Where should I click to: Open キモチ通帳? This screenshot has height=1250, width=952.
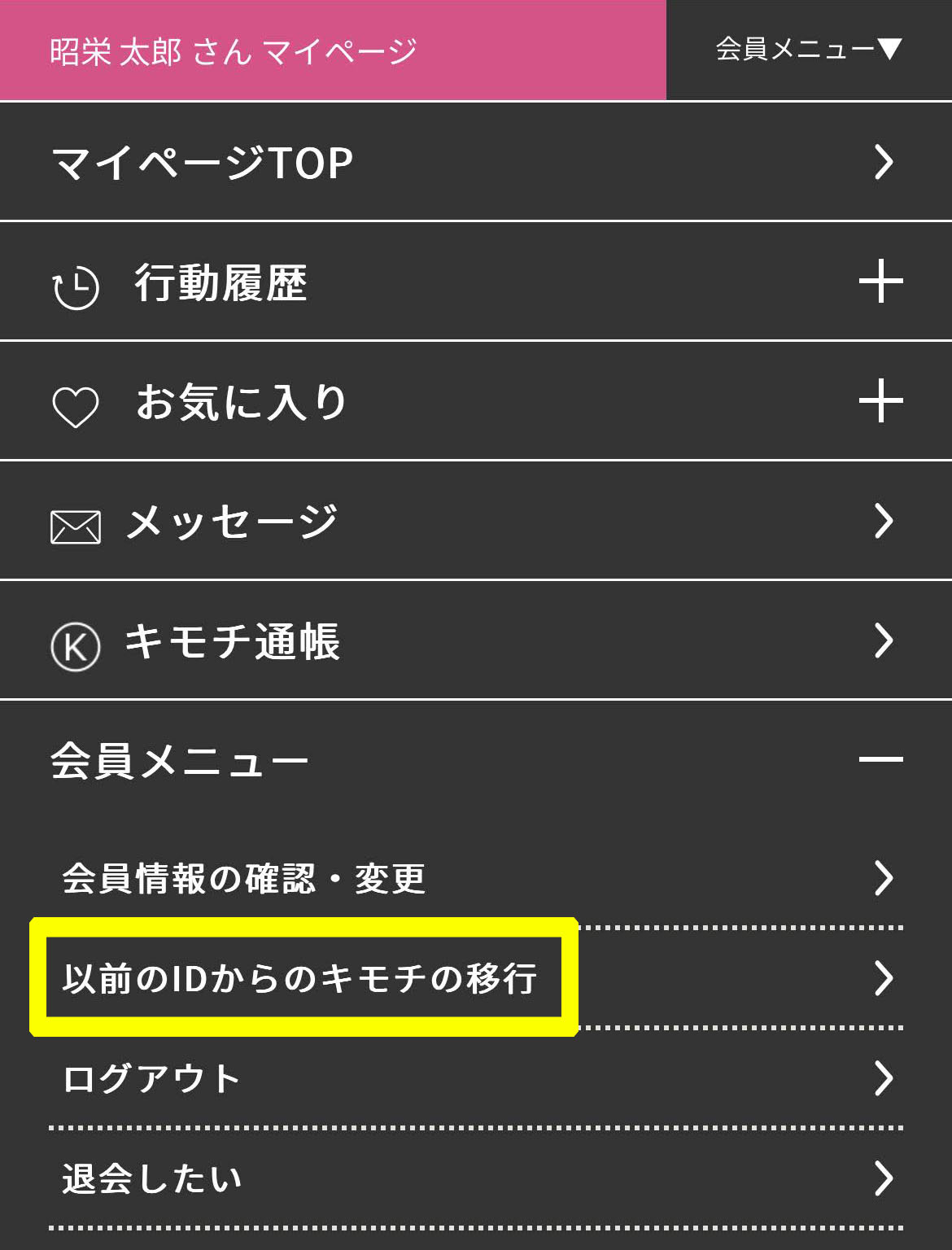tap(475, 640)
